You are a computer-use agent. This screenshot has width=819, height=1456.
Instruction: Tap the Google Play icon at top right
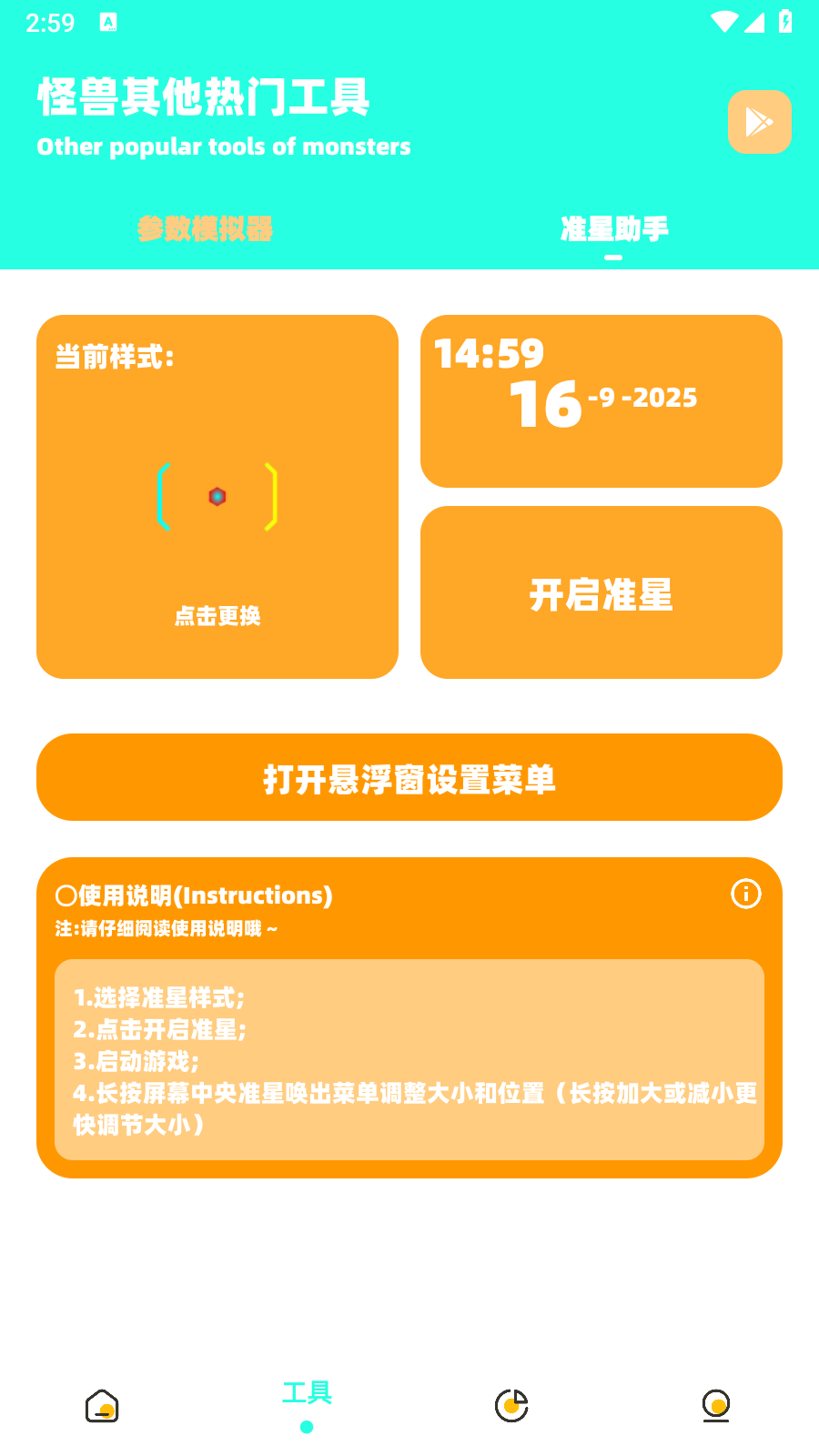(x=759, y=121)
